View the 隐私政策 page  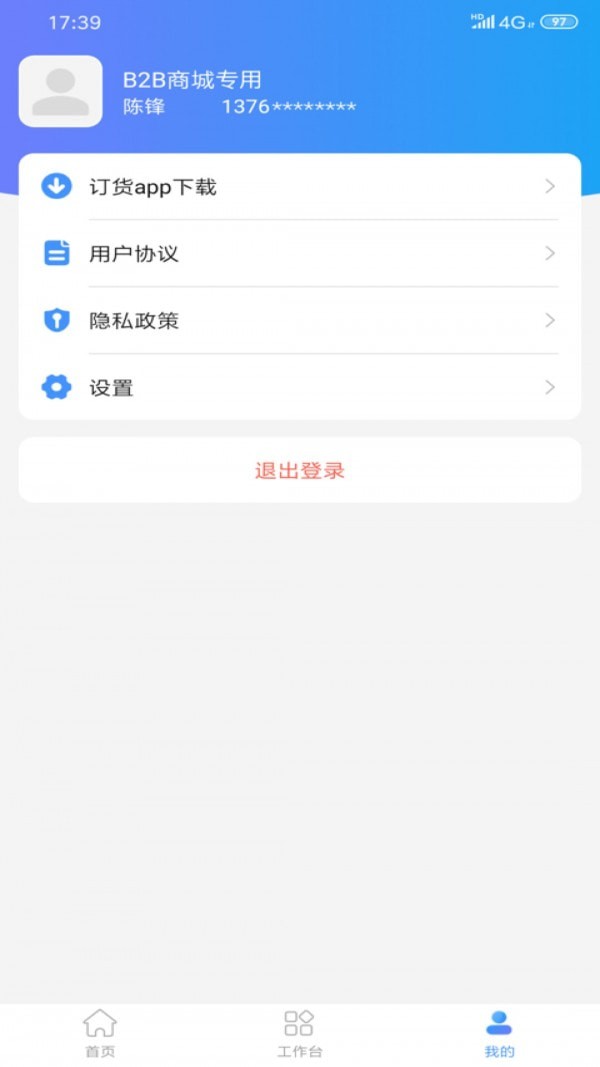pyautogui.click(x=299, y=321)
